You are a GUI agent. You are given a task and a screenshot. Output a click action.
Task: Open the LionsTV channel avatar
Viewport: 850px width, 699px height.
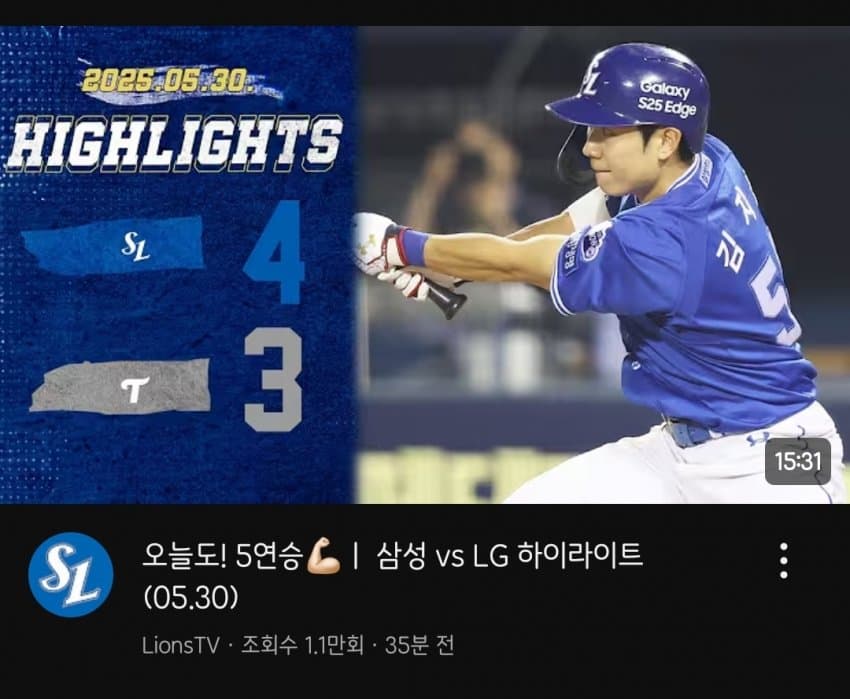pyautogui.click(x=70, y=574)
